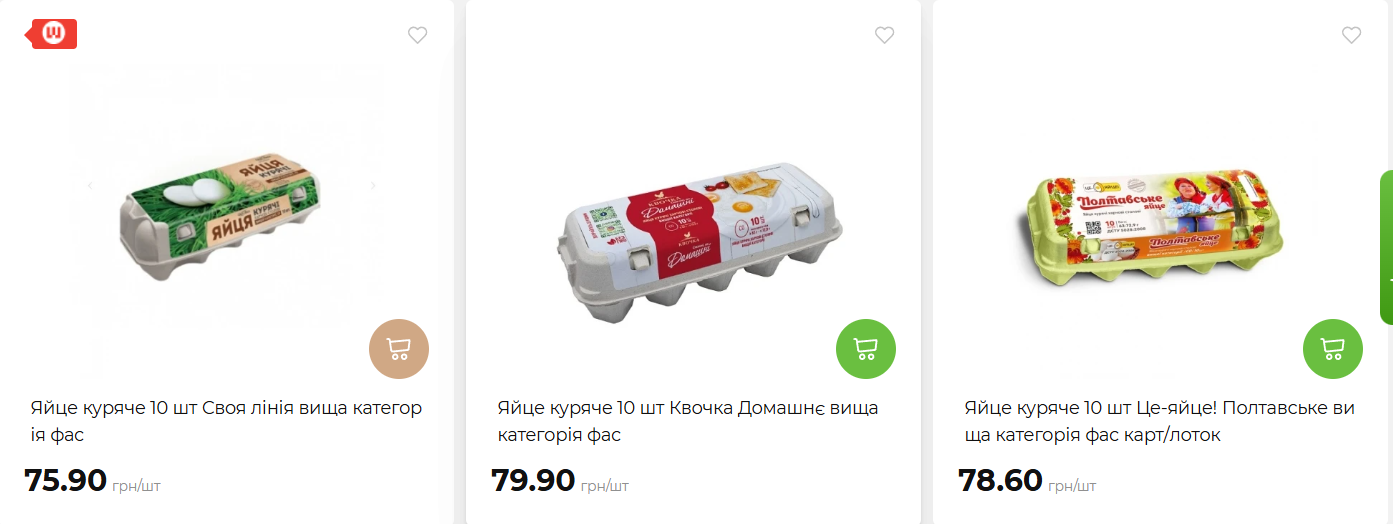Add Квочка Домашнє eggs to favorites

[x=884, y=35]
